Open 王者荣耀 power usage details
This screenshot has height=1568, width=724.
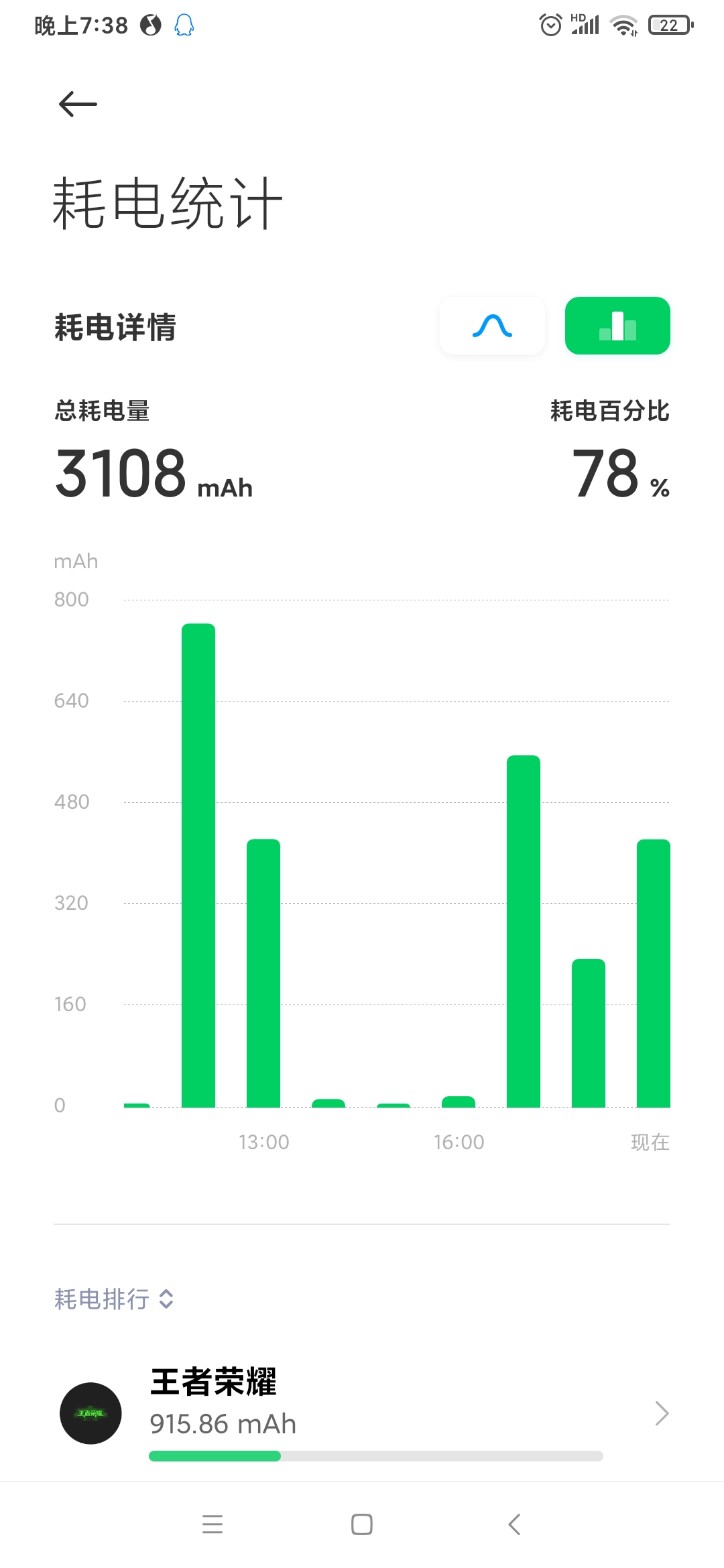coord(362,1413)
